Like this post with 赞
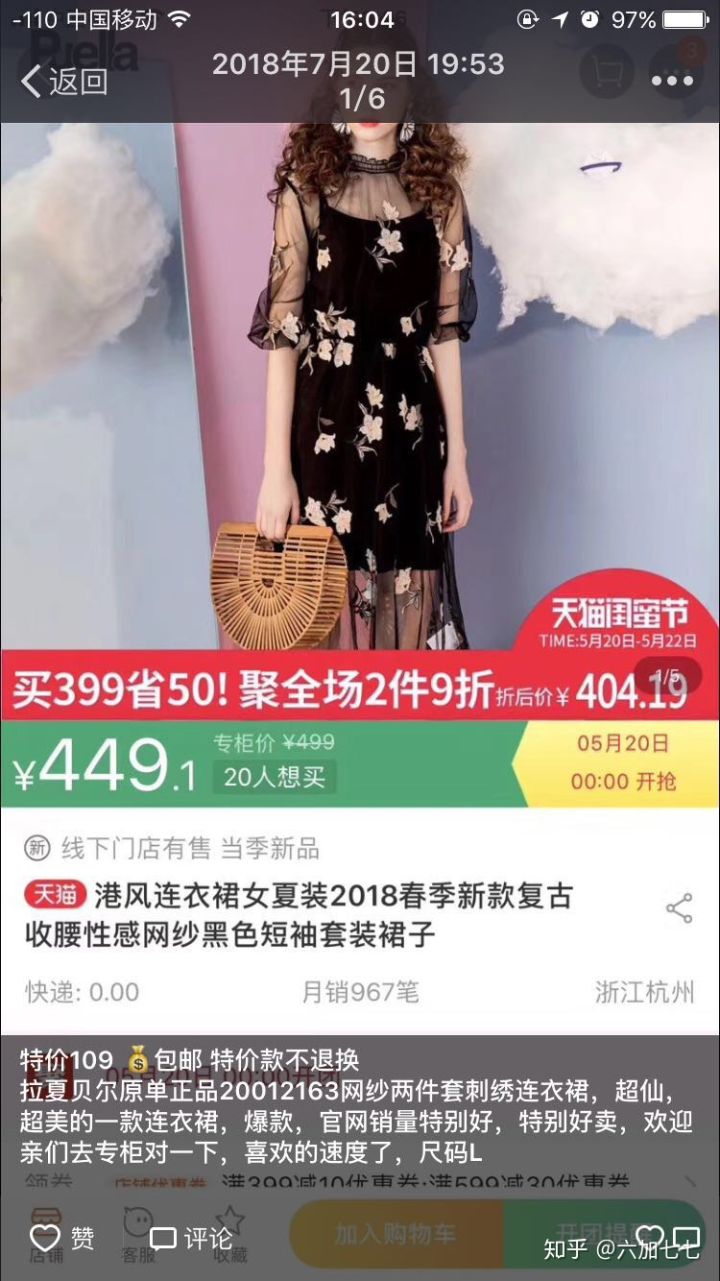The width and height of the screenshot is (720, 1281). coord(62,1238)
